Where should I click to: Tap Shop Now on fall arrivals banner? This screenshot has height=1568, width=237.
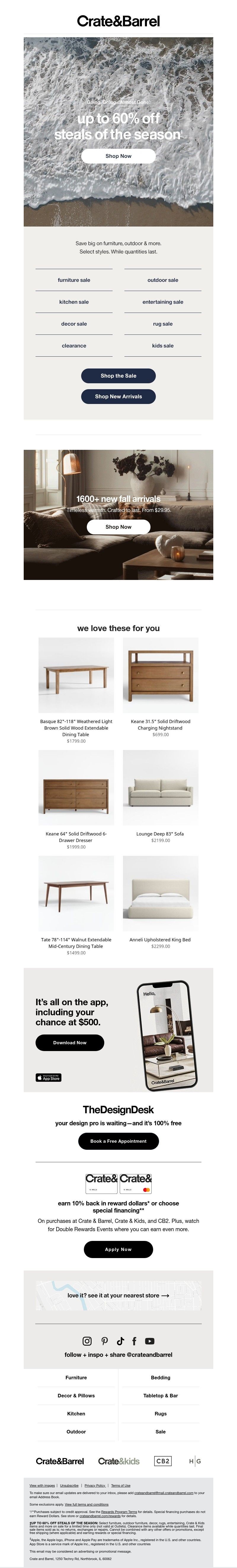(118, 526)
